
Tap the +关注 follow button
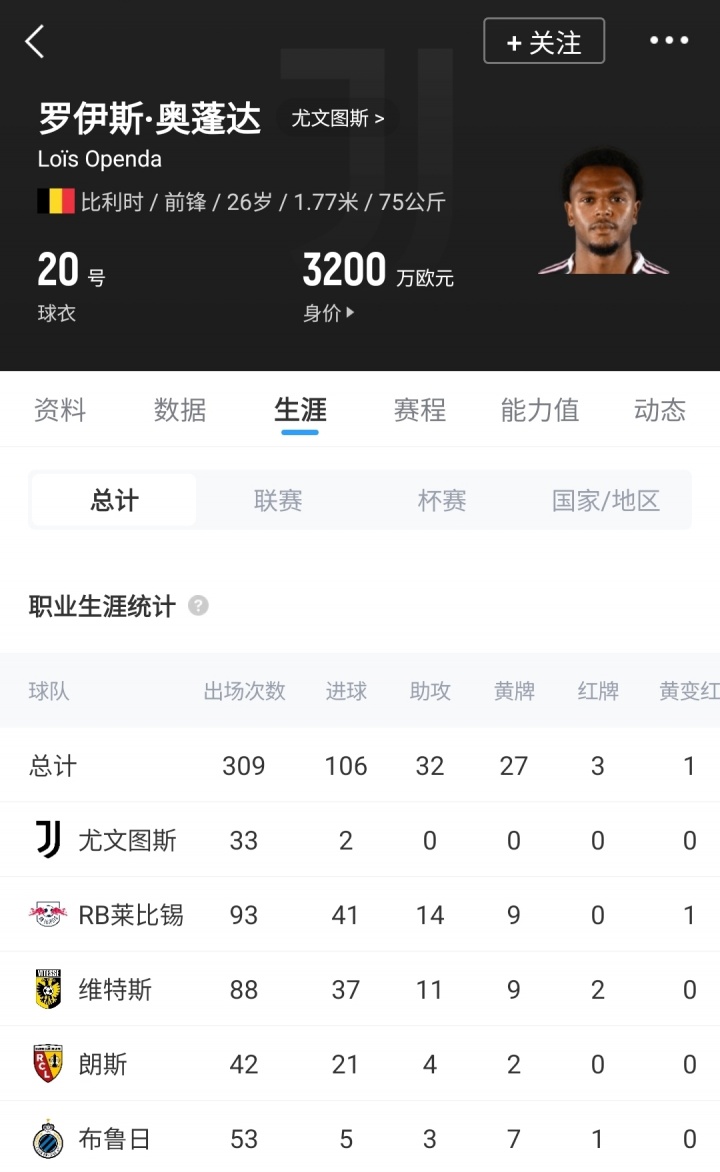tap(544, 41)
